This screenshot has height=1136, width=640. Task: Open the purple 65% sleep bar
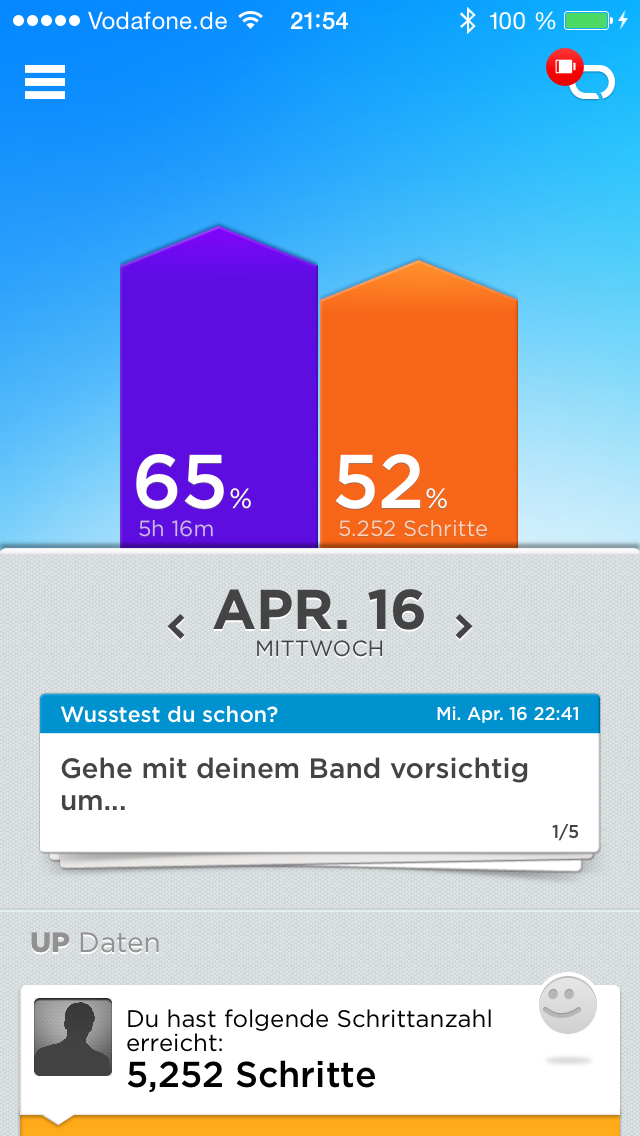coord(219,400)
